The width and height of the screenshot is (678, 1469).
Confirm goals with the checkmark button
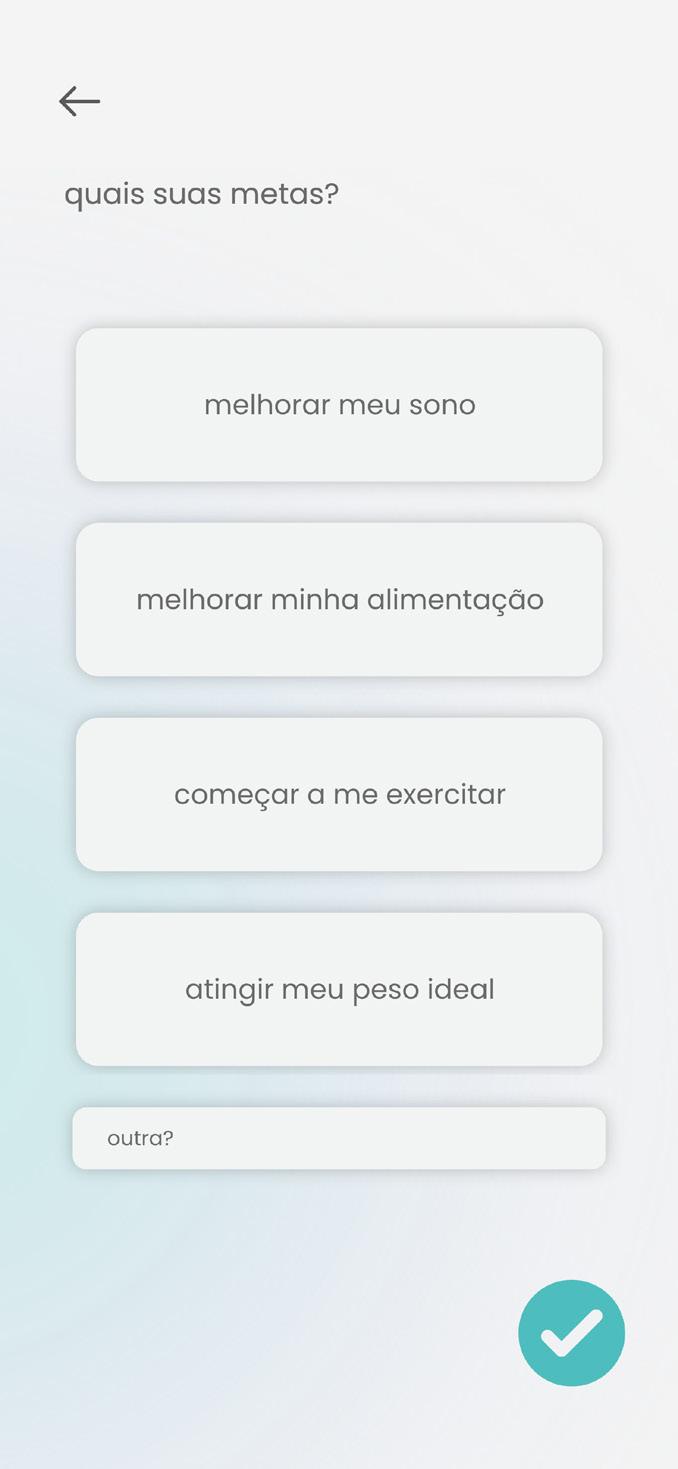(x=571, y=1333)
